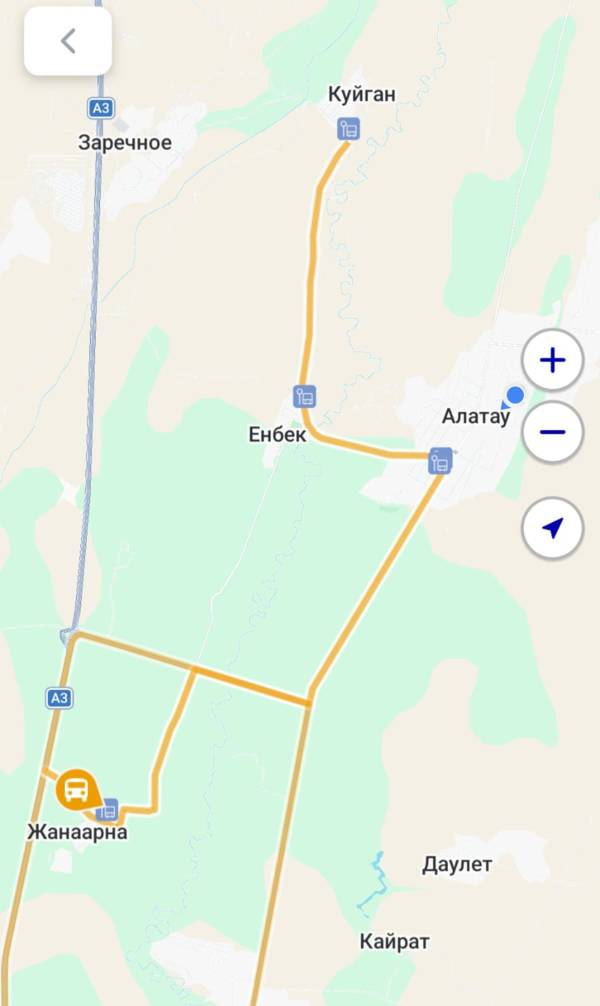Select the bus stop in Алатау
The height and width of the screenshot is (1006, 600).
click(440, 461)
